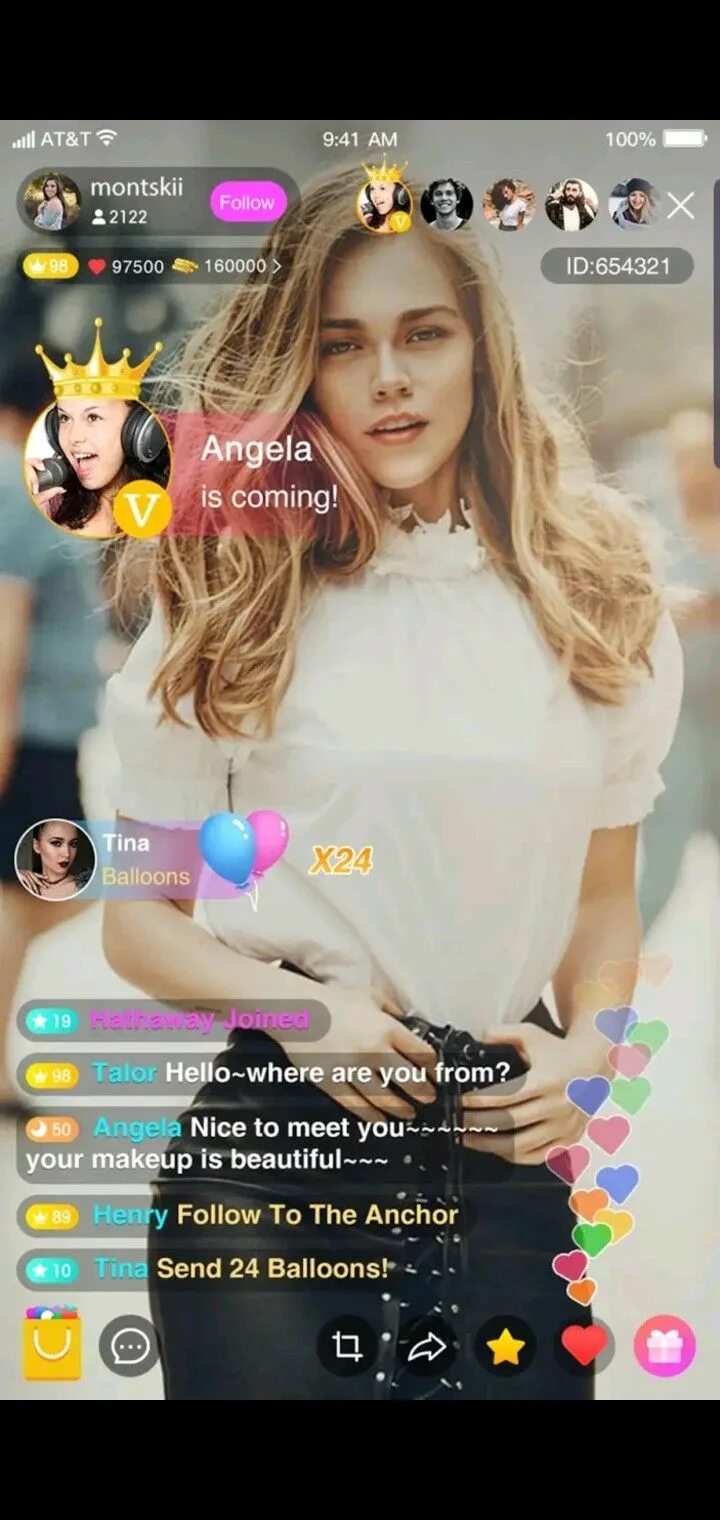View the bearded viewer's avatar
Viewport: 720px width, 1520px height.
[x=571, y=205]
